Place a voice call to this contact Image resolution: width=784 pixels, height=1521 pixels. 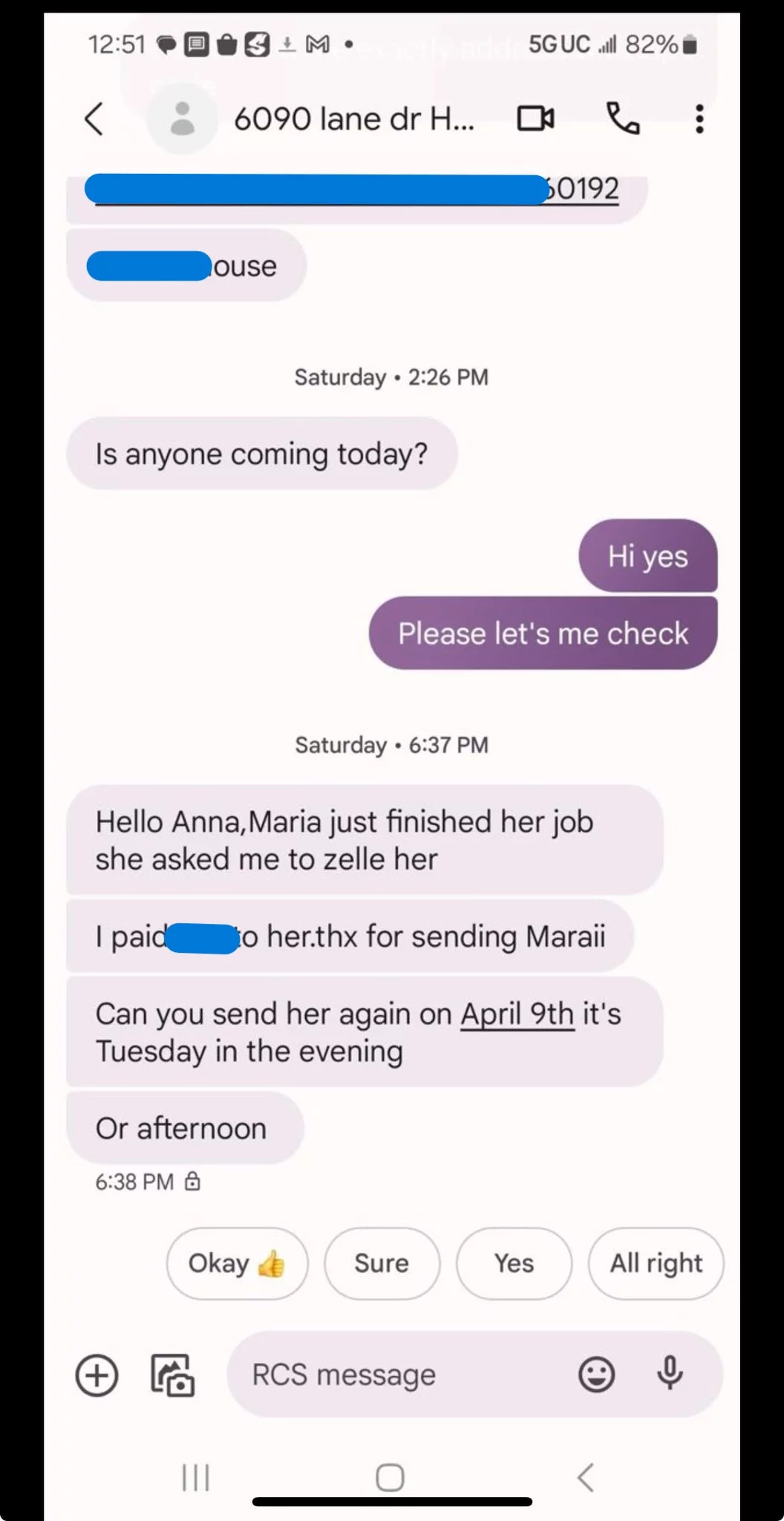623,119
